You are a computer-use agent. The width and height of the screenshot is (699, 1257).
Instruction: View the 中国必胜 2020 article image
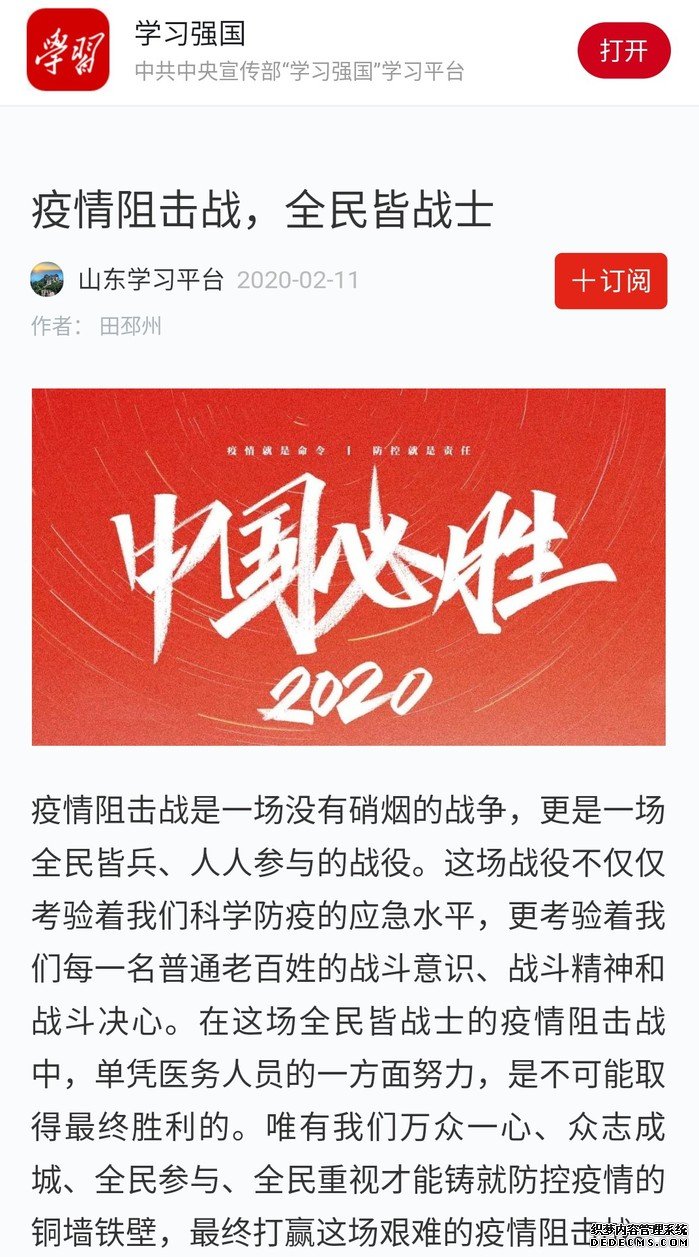(x=348, y=566)
